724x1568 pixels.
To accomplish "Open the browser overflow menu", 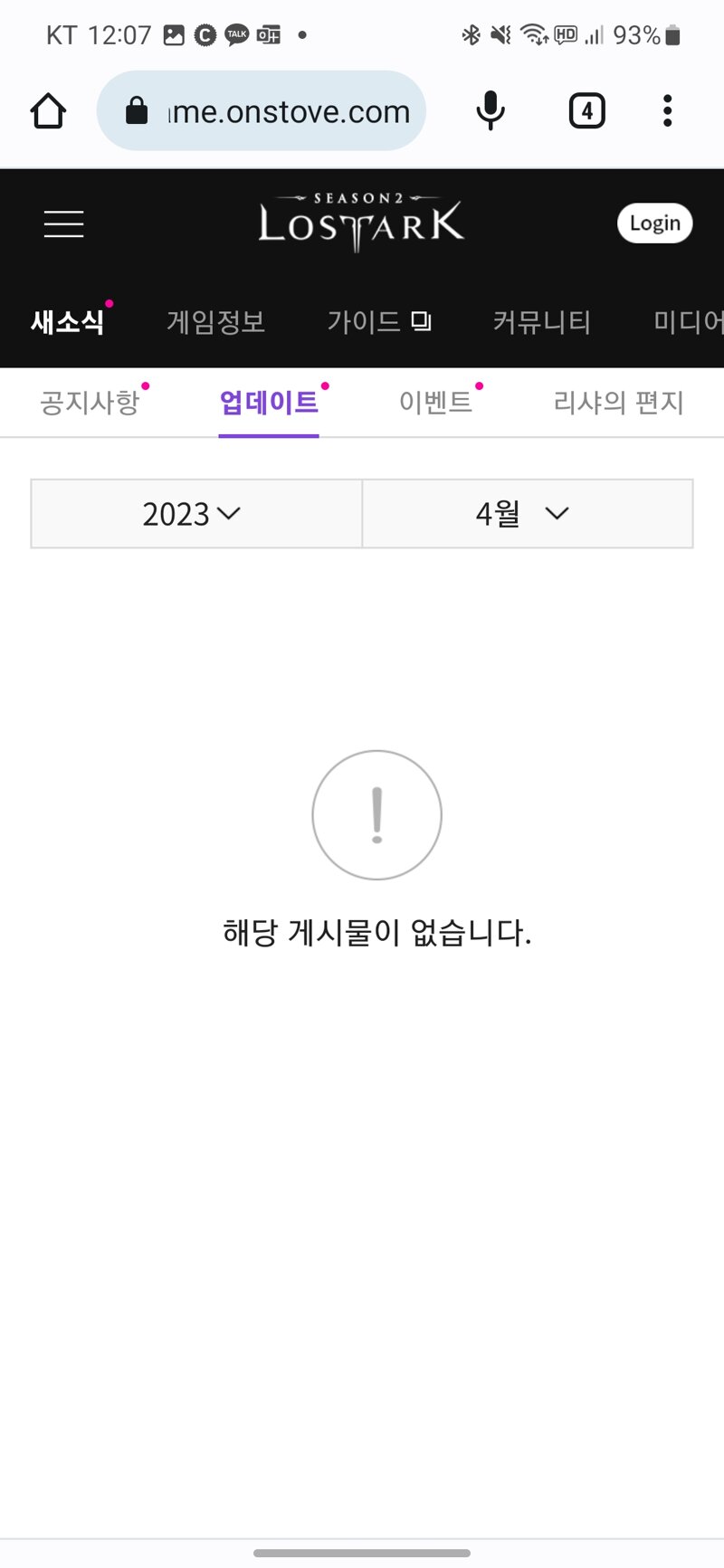I will click(667, 111).
